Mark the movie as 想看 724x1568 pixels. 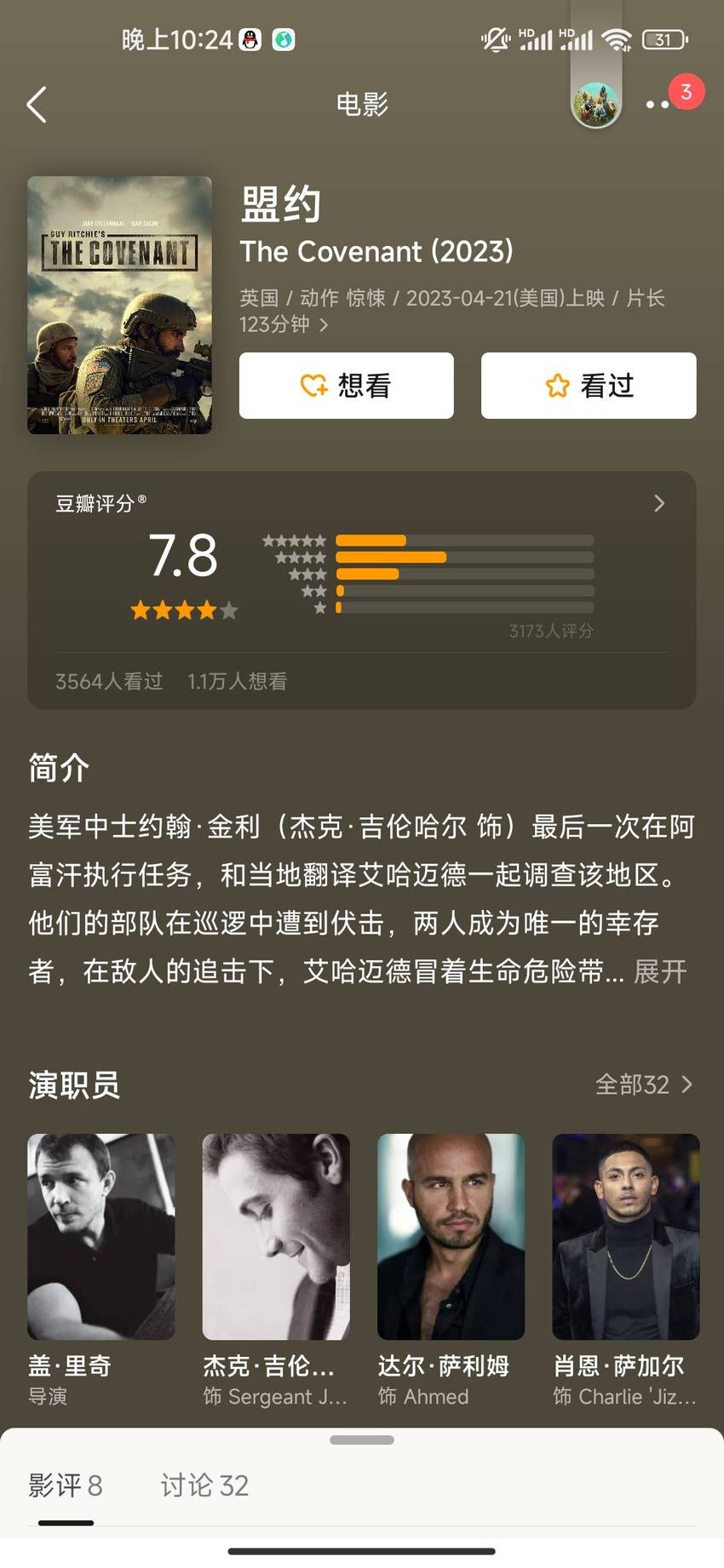pyautogui.click(x=346, y=386)
